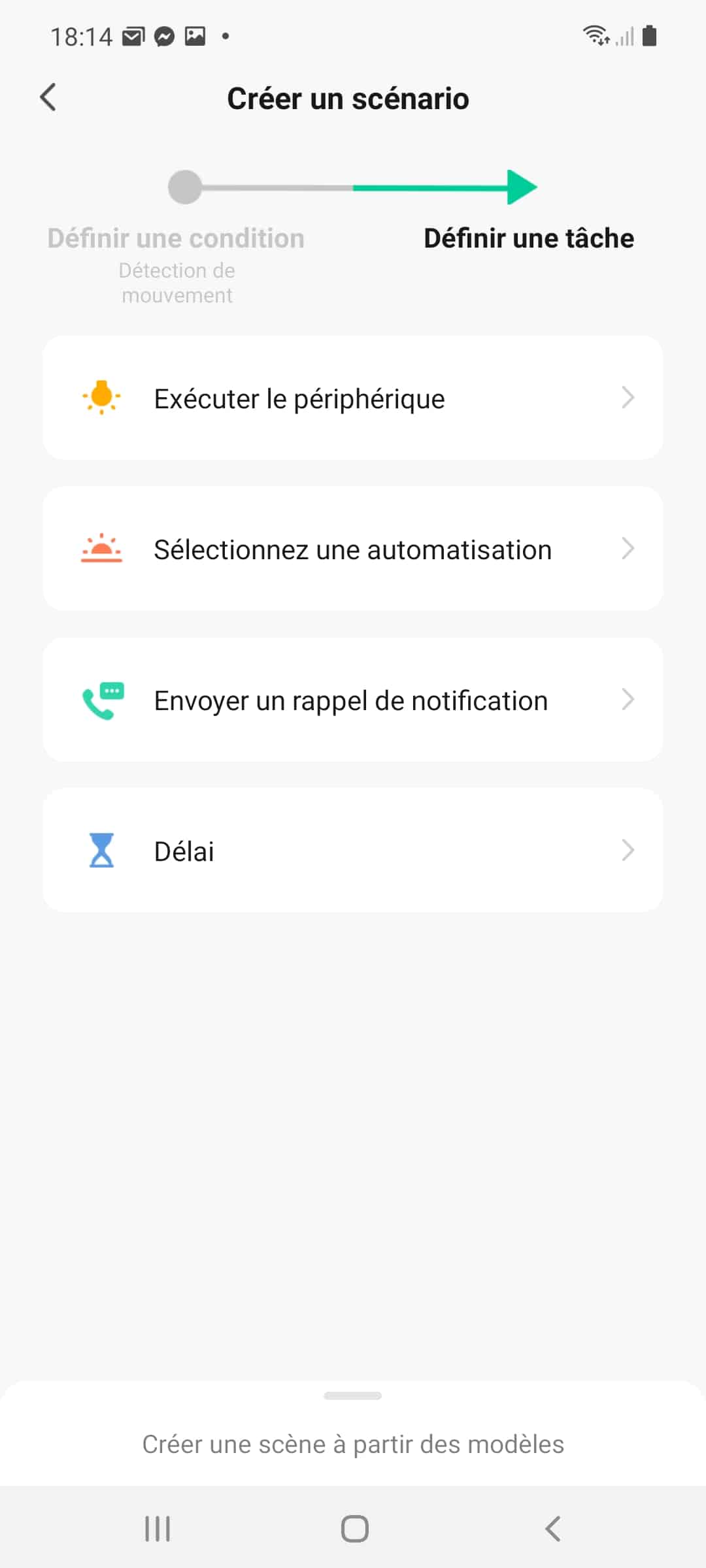The width and height of the screenshot is (706, 1568).
Task: Open the Délai option
Action: [353, 851]
